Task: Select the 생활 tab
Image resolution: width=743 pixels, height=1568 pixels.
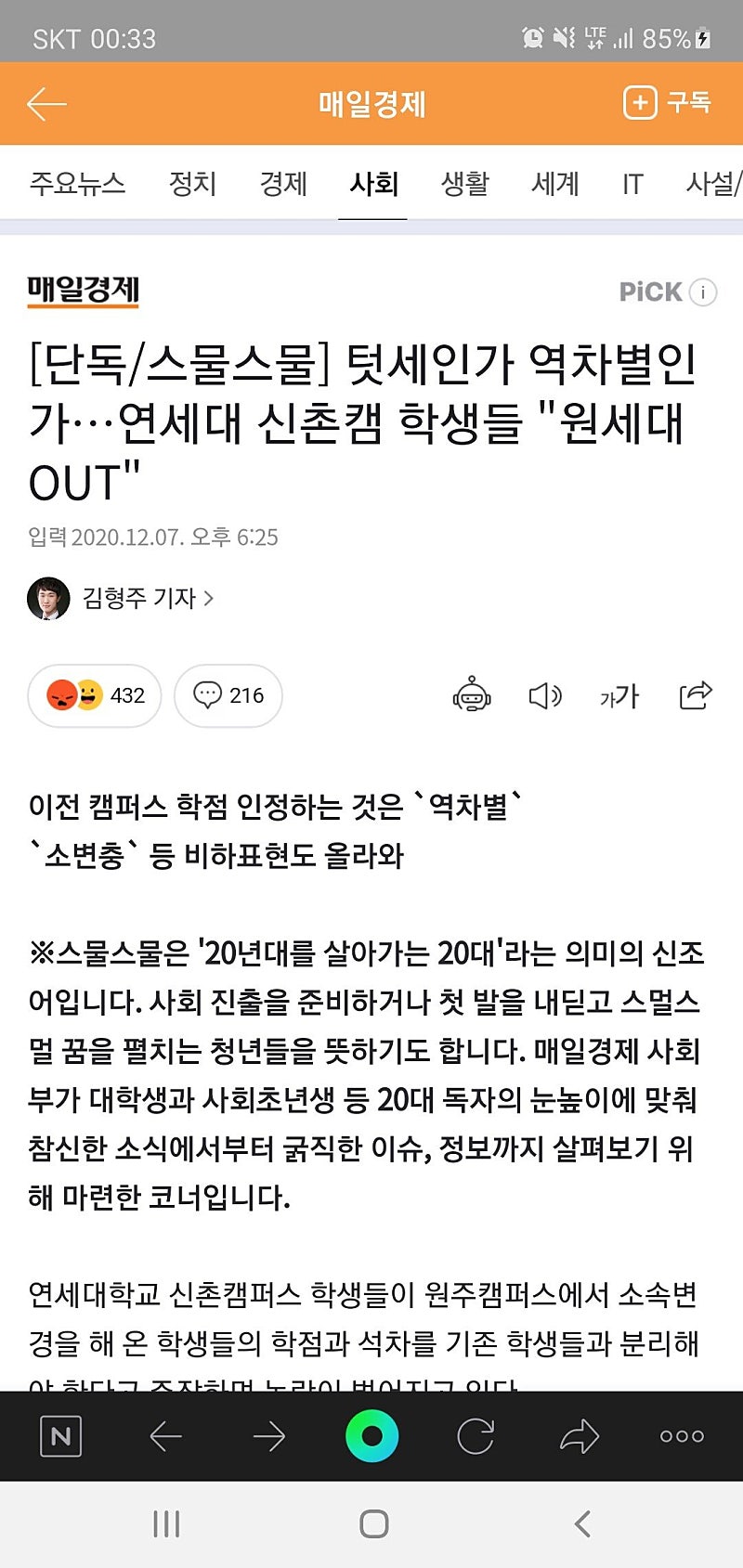Action: coord(464,183)
